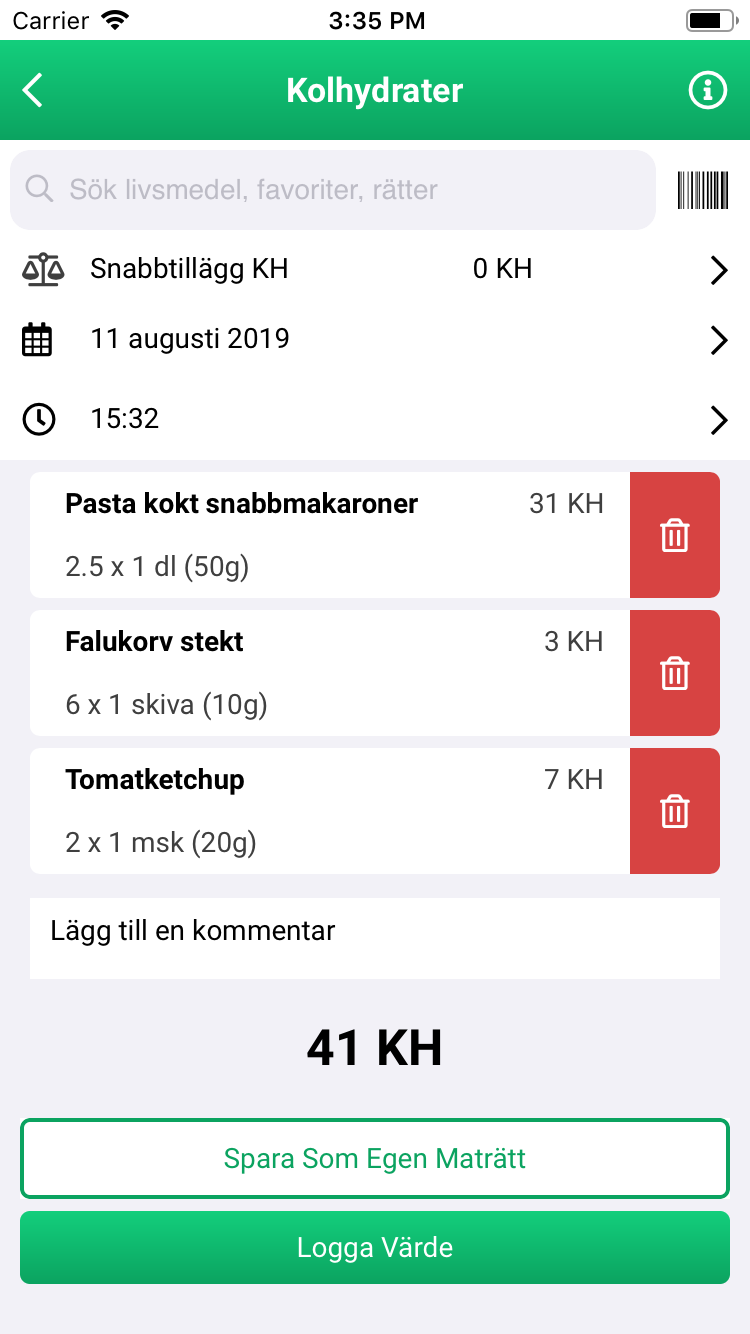Change the time 15:32
Image resolution: width=750 pixels, height=1334 pixels.
[x=375, y=419]
